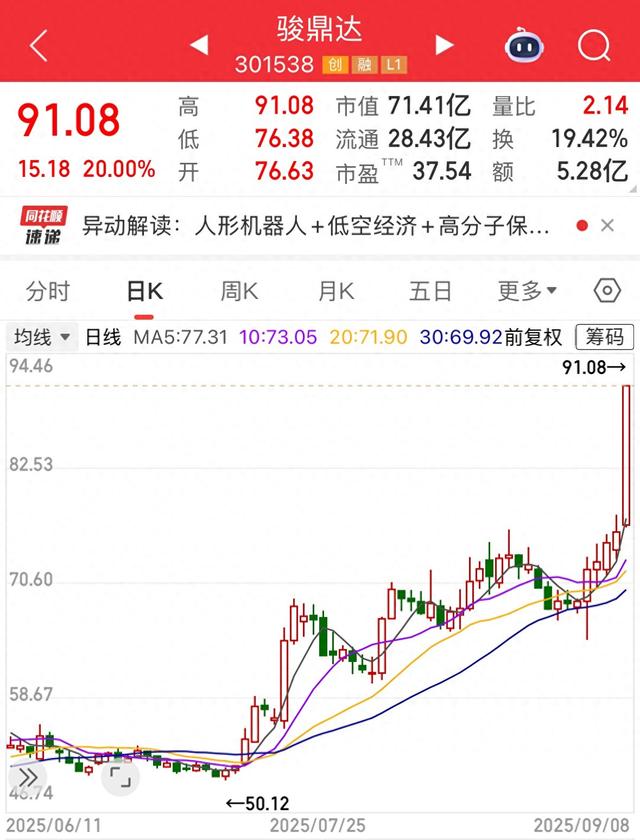Open the 均线 indicator dropdown

click(x=41, y=337)
